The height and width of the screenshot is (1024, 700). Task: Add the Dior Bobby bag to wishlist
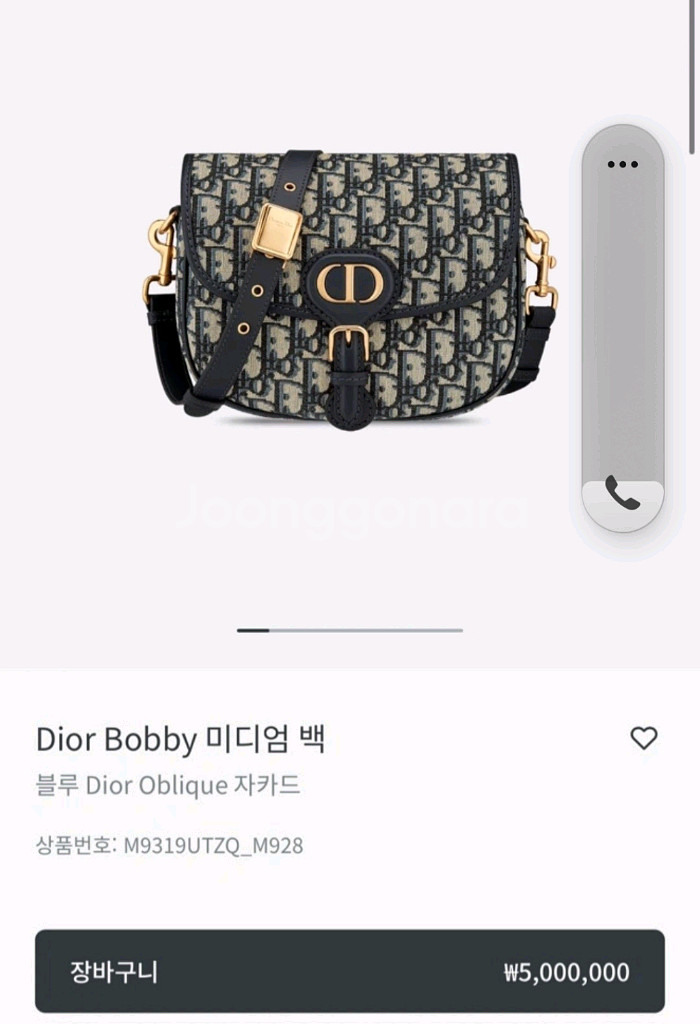click(x=644, y=738)
